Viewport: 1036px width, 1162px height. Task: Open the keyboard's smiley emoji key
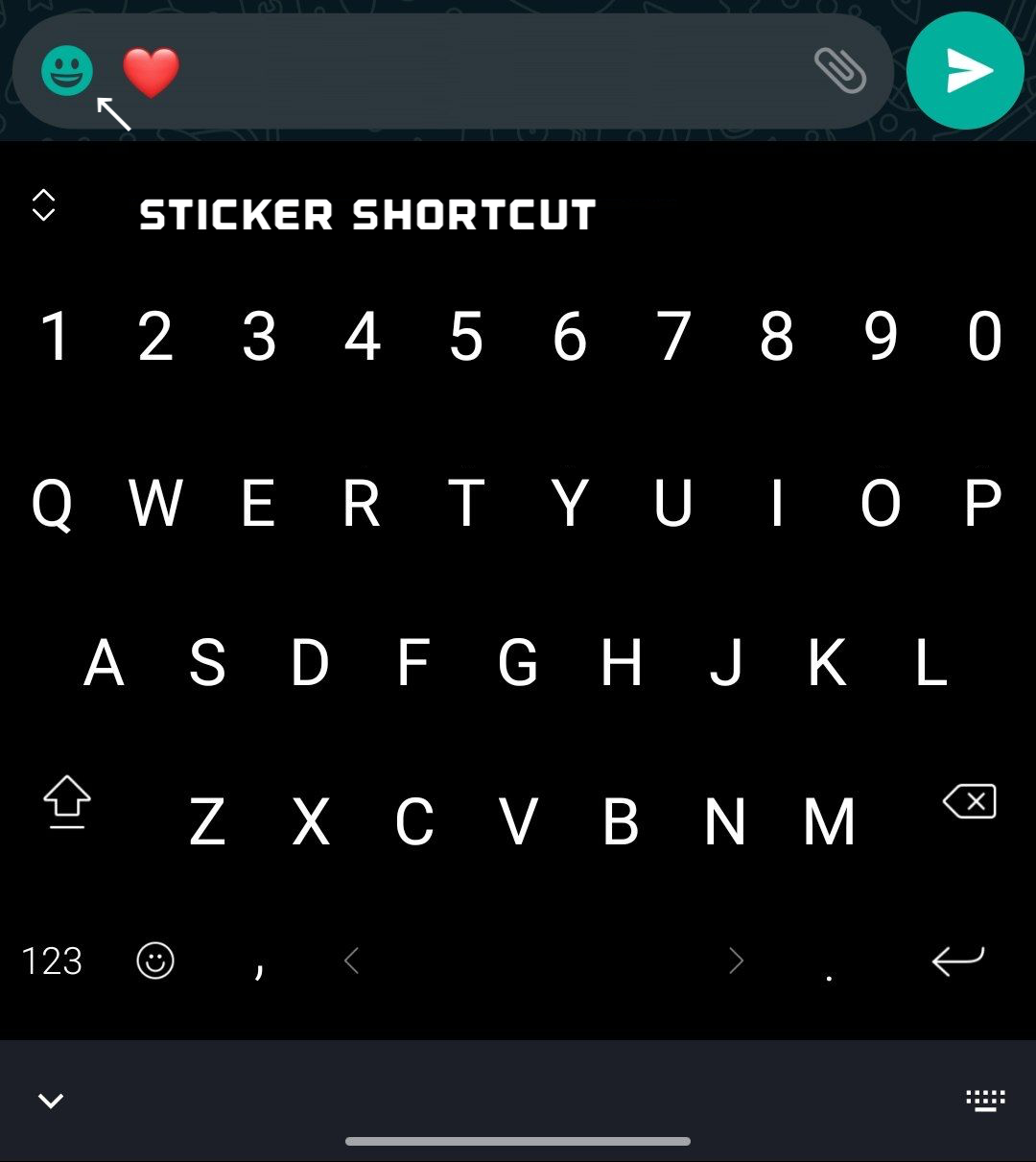coord(154,960)
